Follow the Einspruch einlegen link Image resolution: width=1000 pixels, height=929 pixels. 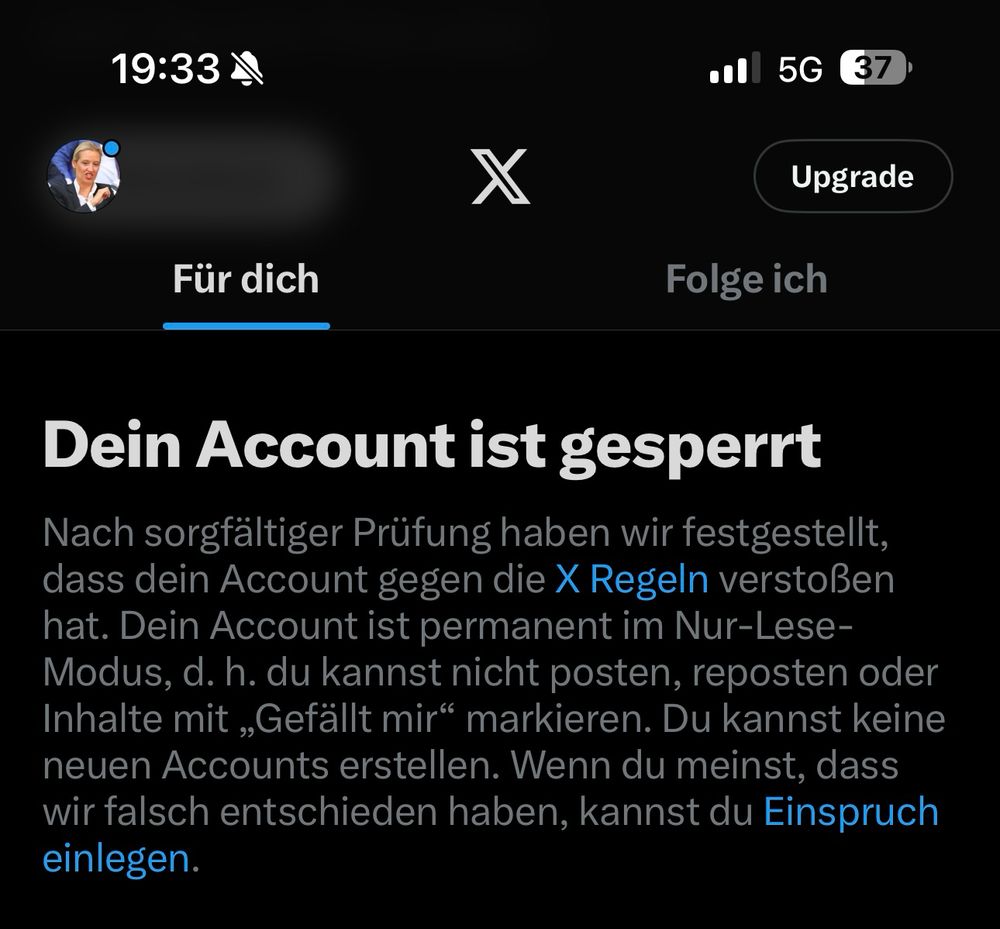850,811
